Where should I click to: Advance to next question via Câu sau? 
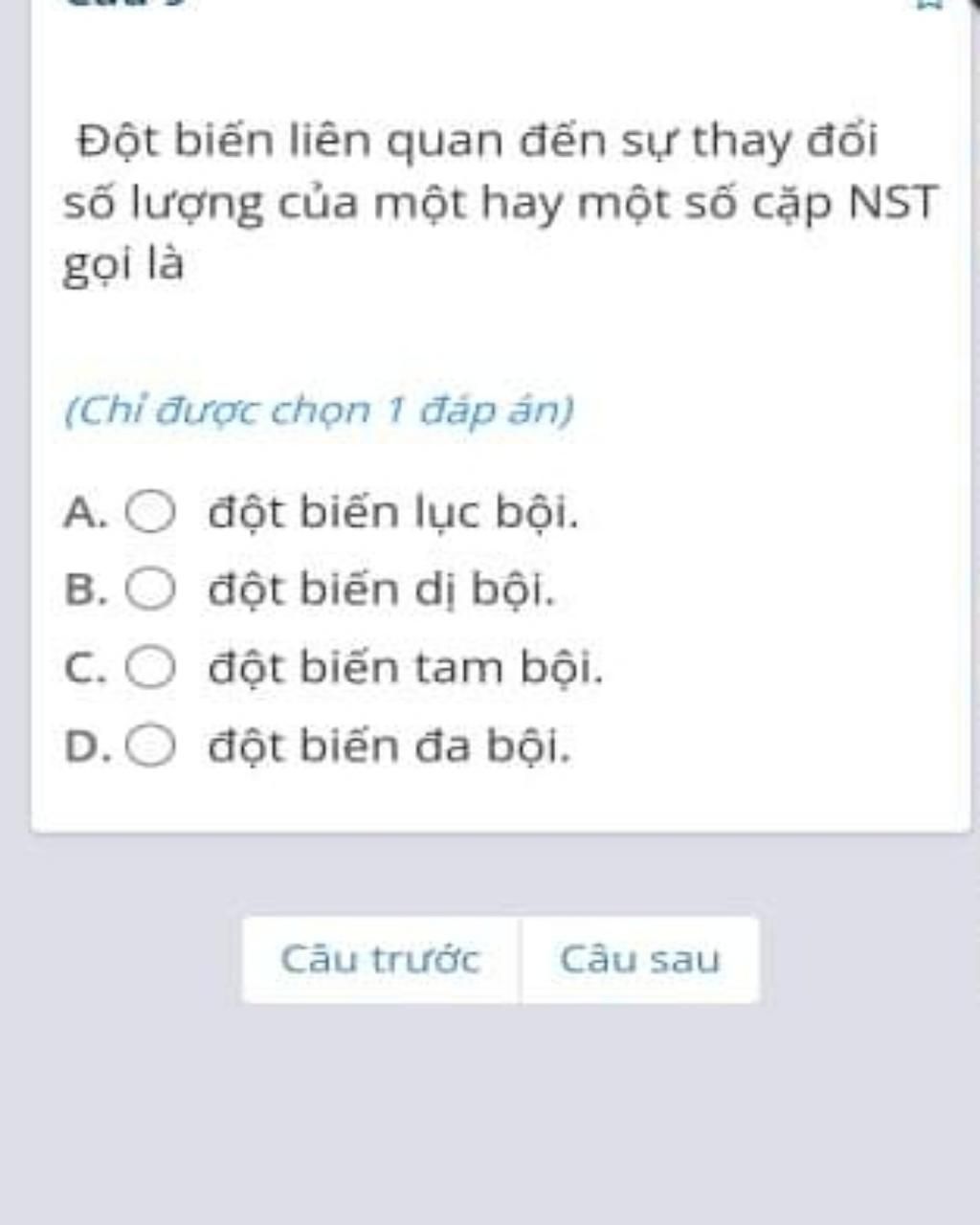click(639, 959)
